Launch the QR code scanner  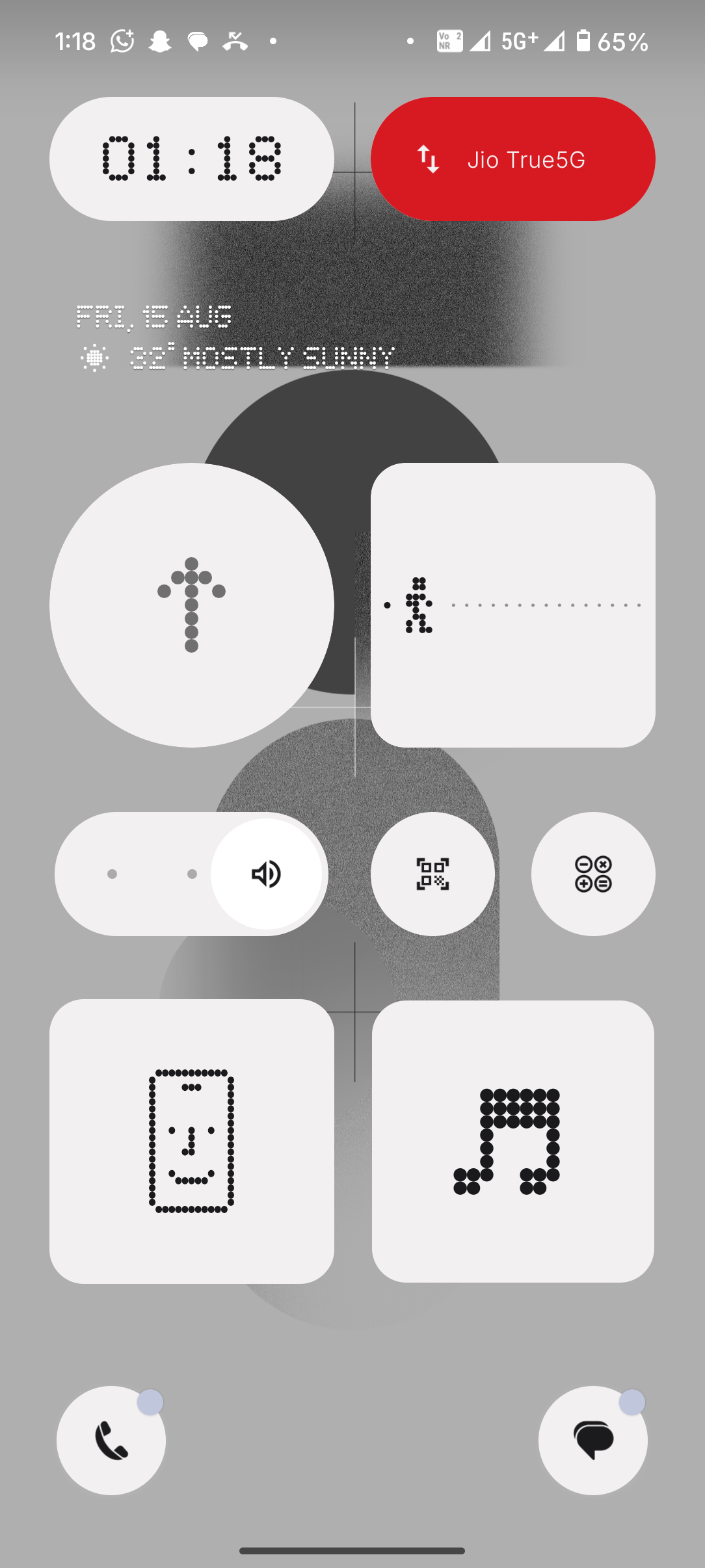tap(432, 874)
